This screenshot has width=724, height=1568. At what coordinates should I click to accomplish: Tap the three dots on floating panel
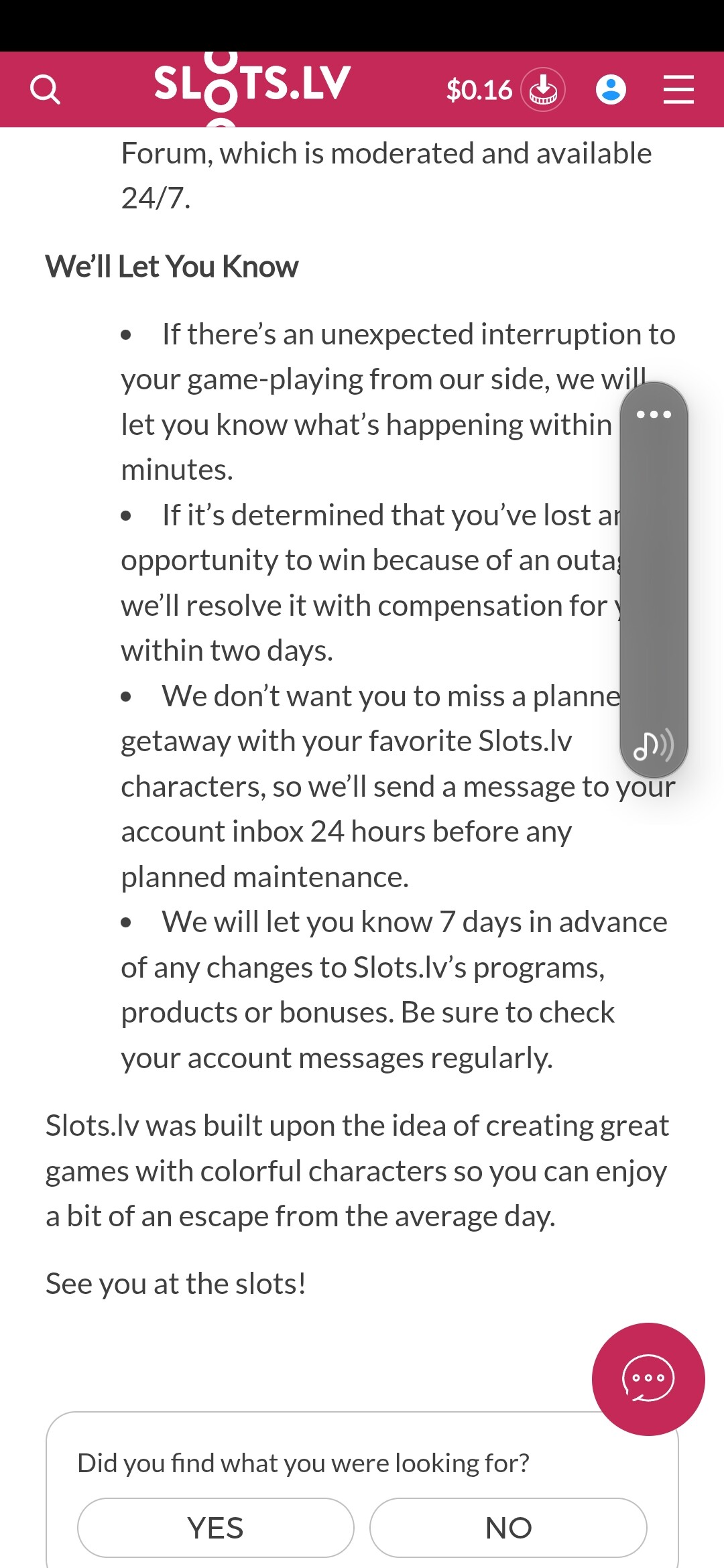[x=654, y=414]
